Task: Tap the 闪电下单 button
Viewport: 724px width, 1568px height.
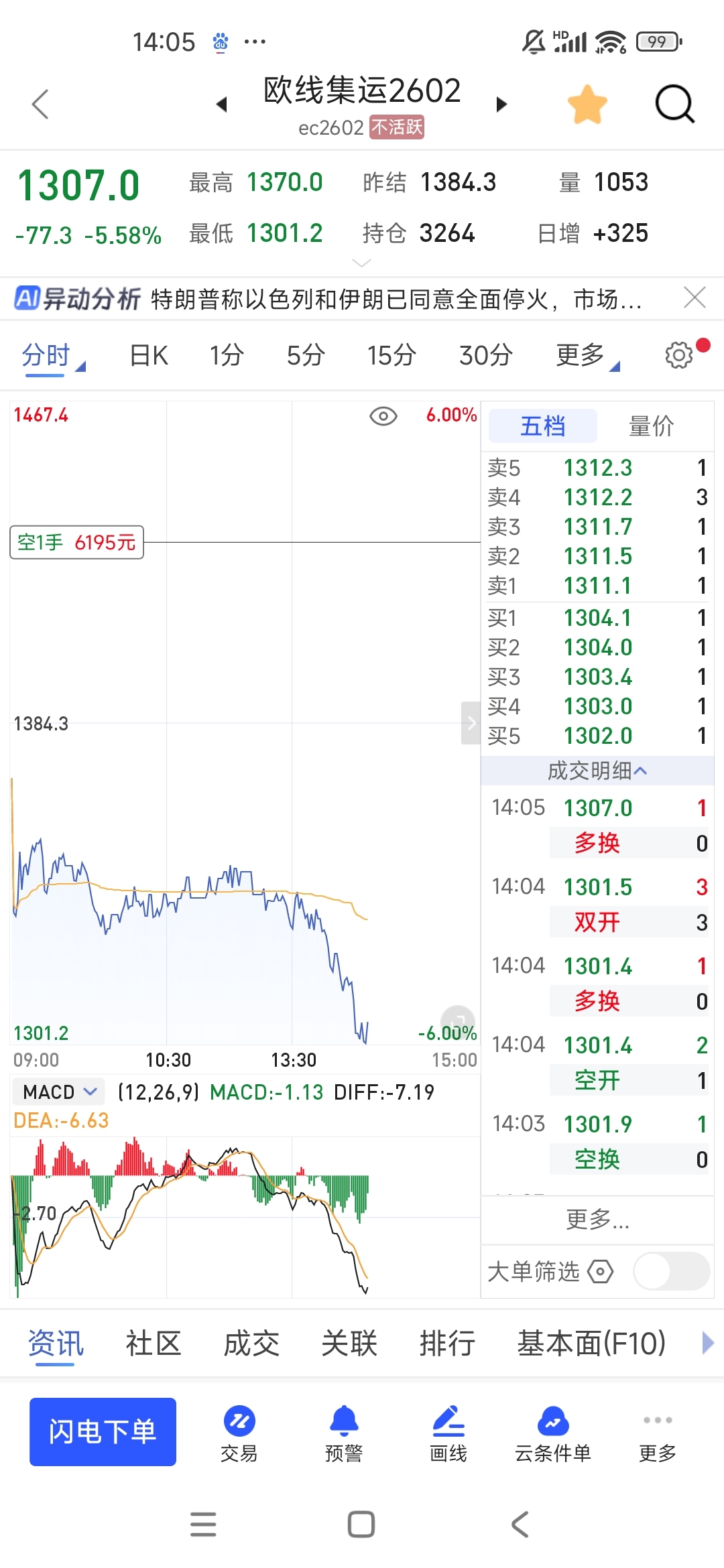Action: (103, 1432)
